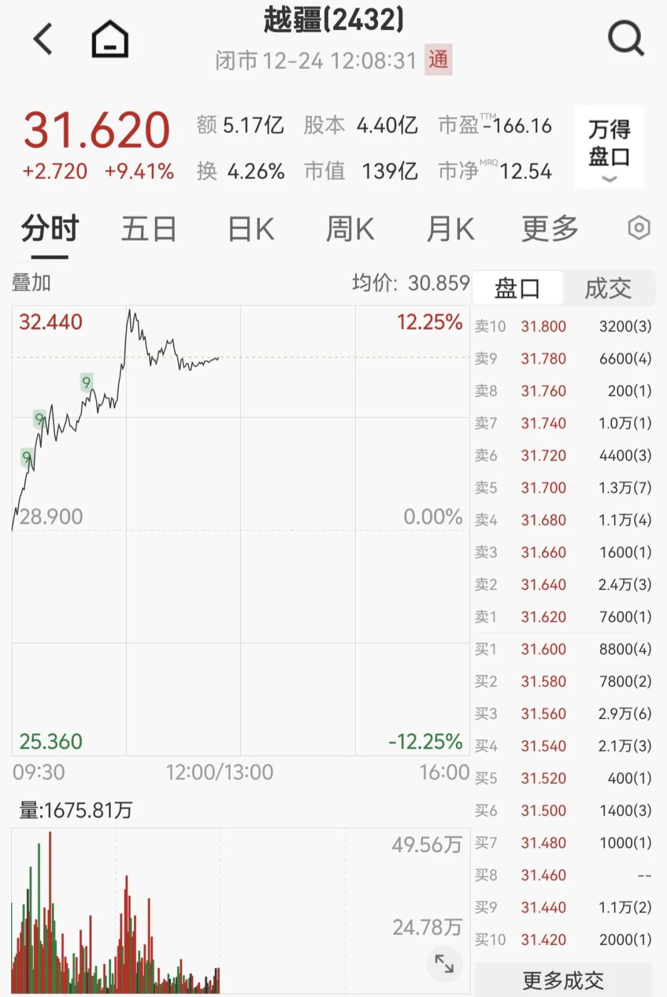Search for another stock
Image resolution: width=667 pixels, height=997 pixels.
(626, 40)
